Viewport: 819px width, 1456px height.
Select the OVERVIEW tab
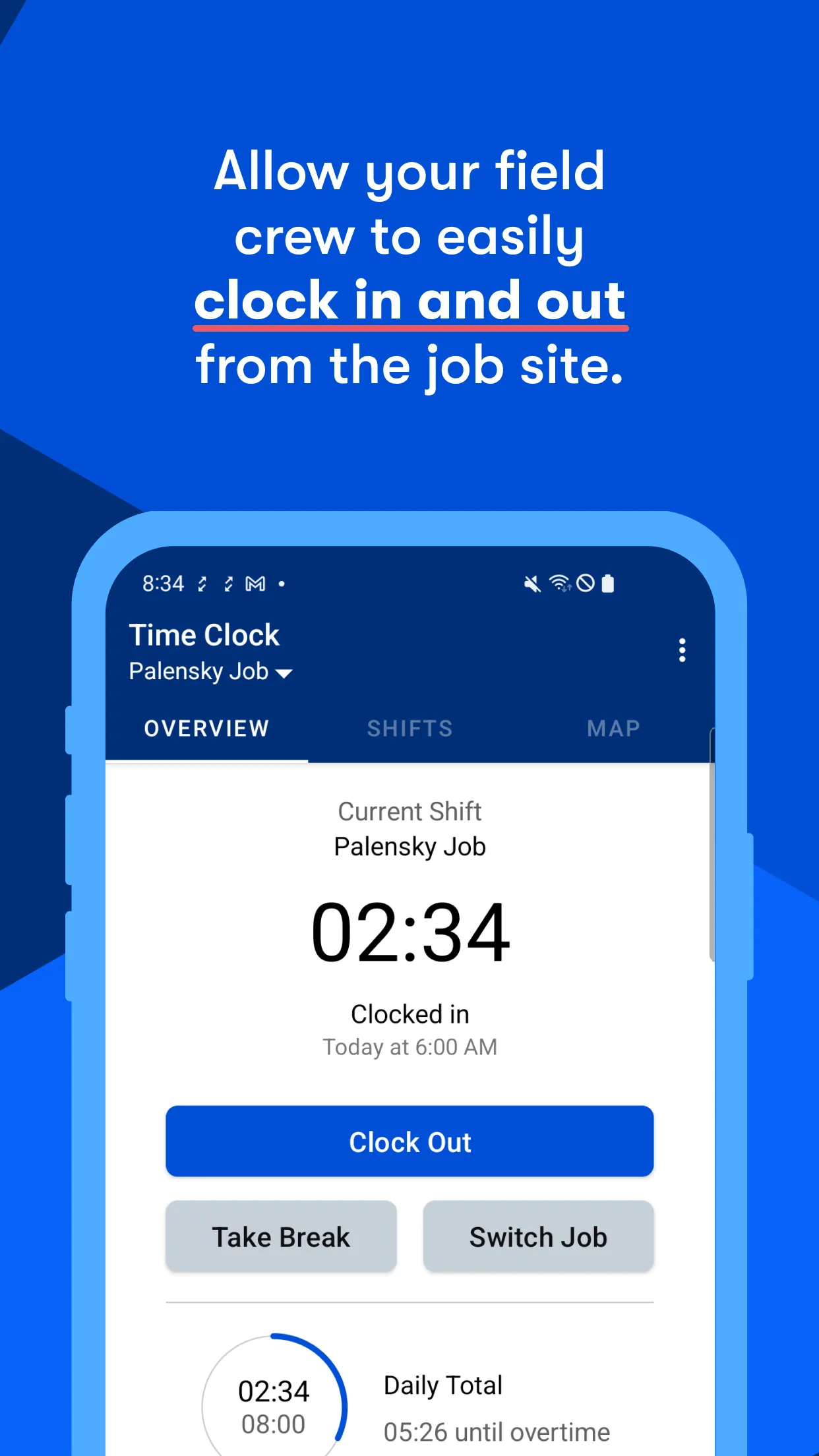pos(205,728)
